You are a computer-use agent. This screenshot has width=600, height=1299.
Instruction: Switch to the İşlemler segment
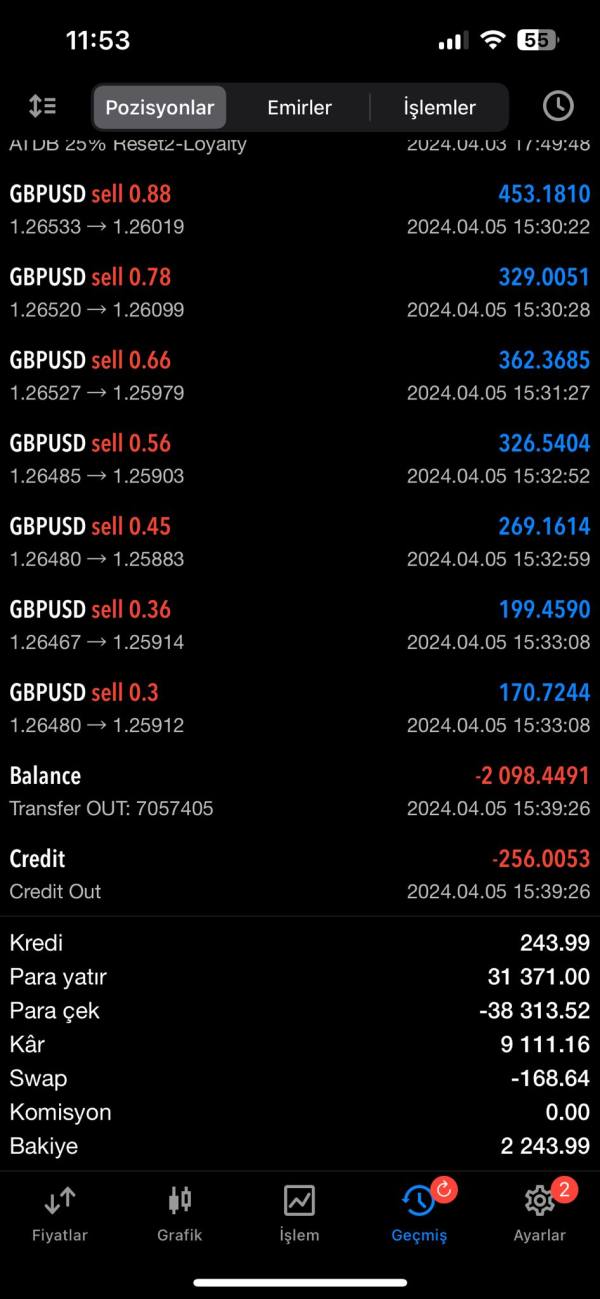pos(439,107)
